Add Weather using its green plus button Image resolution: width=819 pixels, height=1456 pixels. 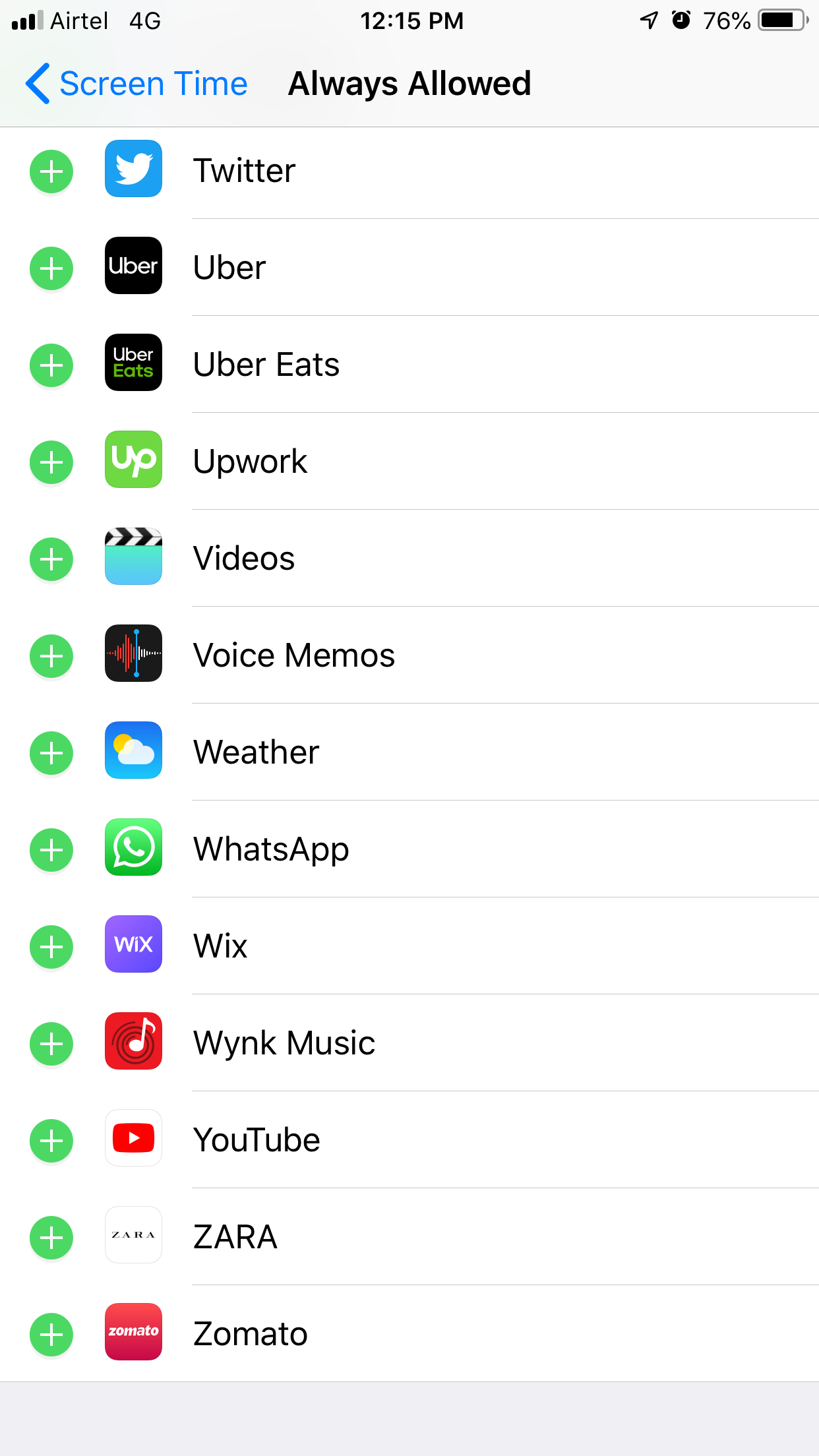51,752
